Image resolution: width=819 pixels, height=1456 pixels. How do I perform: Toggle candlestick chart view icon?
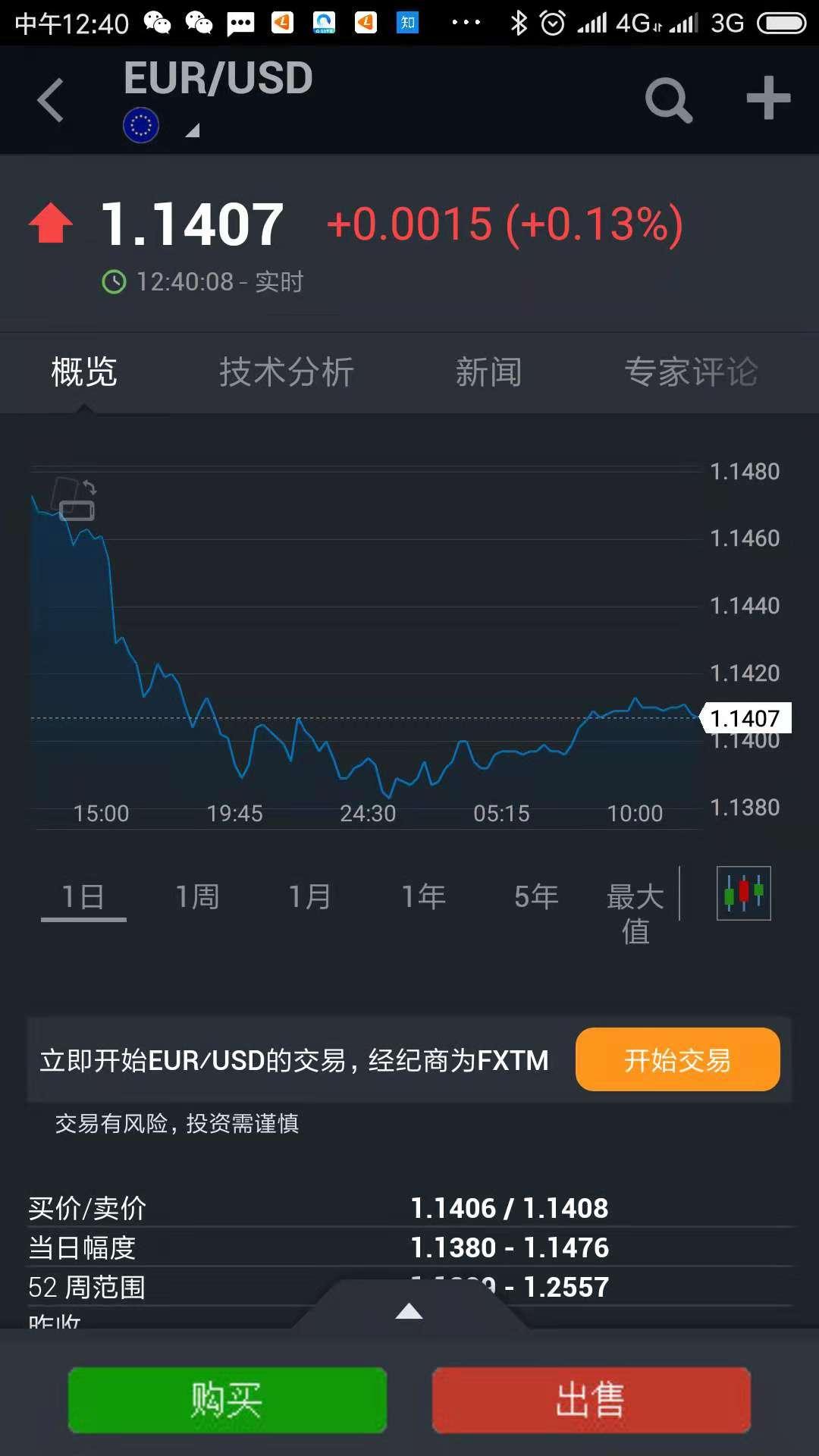tap(744, 893)
